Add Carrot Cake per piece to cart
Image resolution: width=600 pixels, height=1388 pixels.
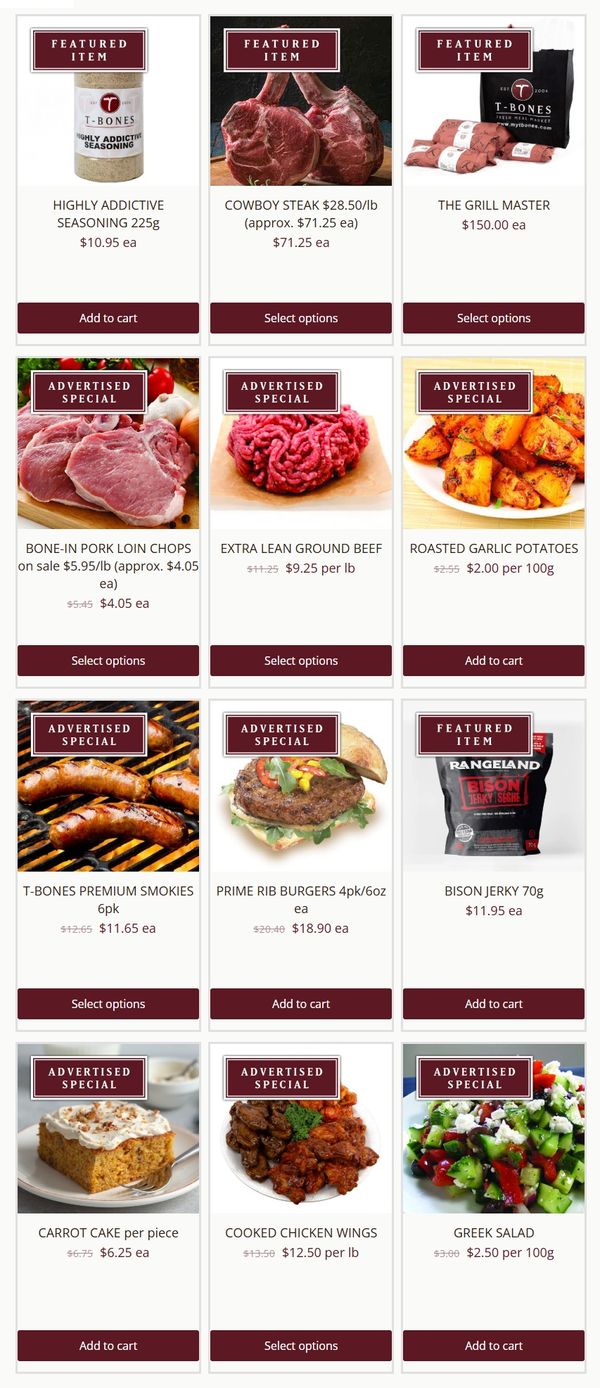[108, 1346]
